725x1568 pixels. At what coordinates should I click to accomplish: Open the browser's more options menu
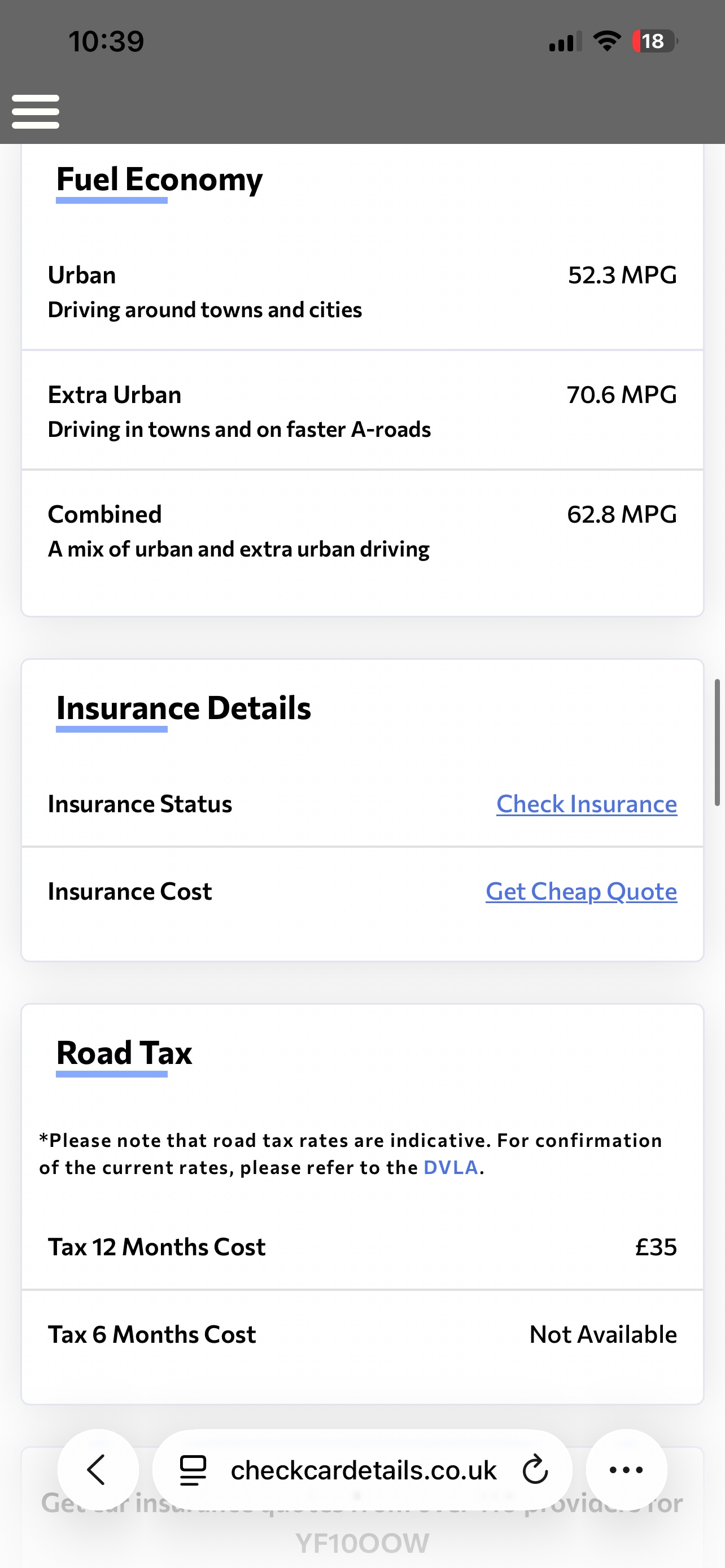tap(626, 1470)
